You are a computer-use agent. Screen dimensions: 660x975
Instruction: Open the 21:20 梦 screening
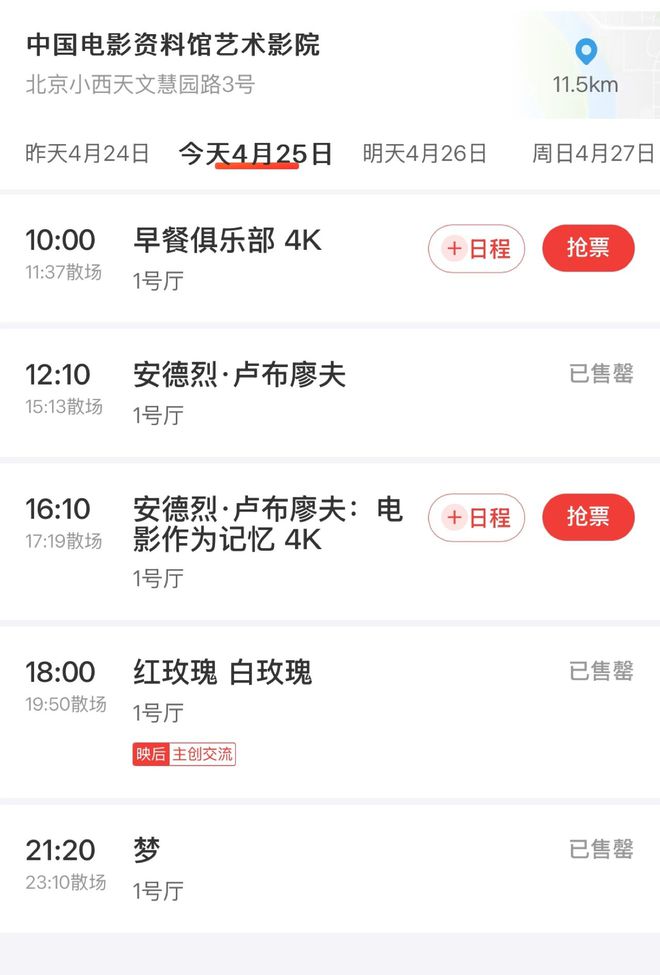(x=147, y=850)
